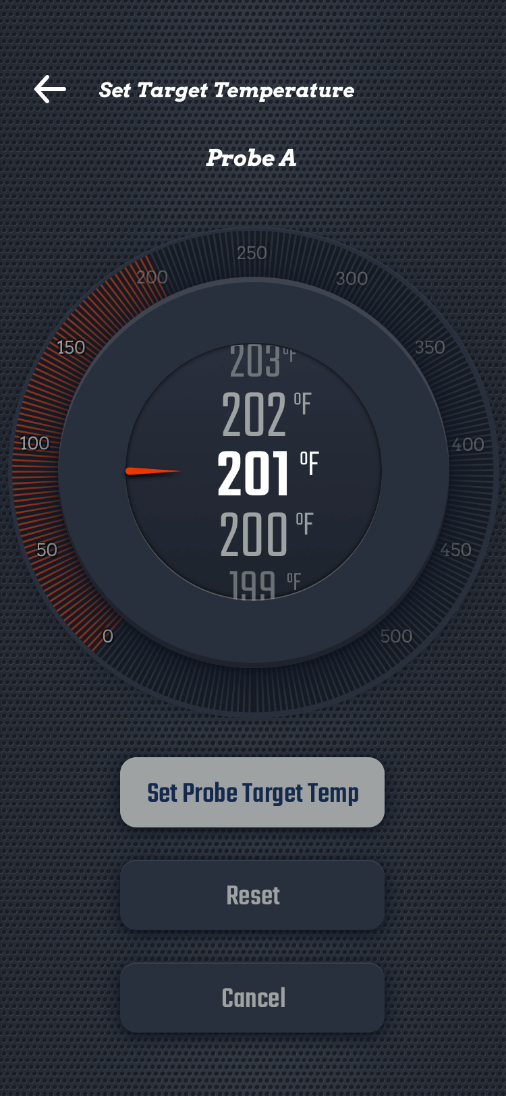Go back using the arrow icon
Image resolution: width=506 pixels, height=1096 pixels.
pyautogui.click(x=50, y=90)
